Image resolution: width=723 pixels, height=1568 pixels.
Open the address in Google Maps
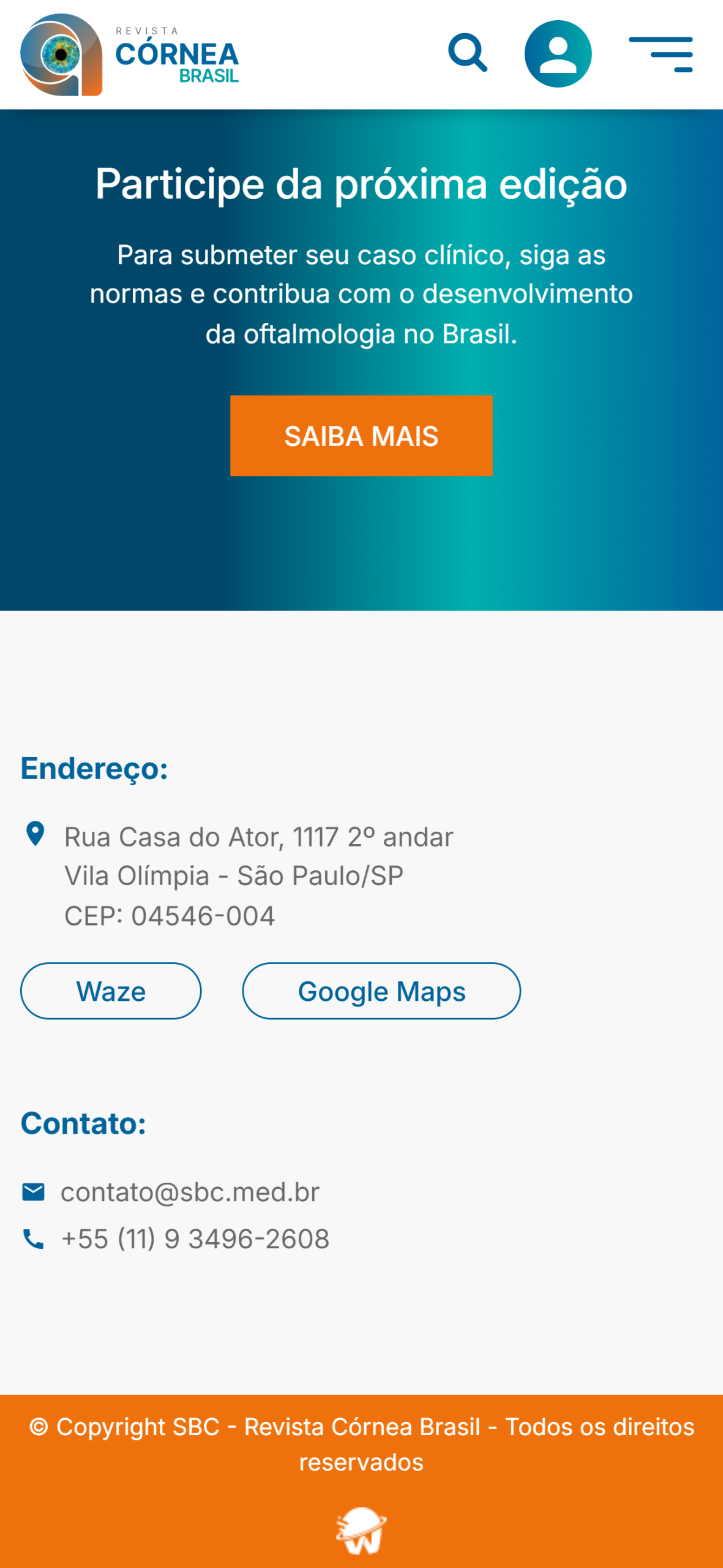(x=381, y=990)
